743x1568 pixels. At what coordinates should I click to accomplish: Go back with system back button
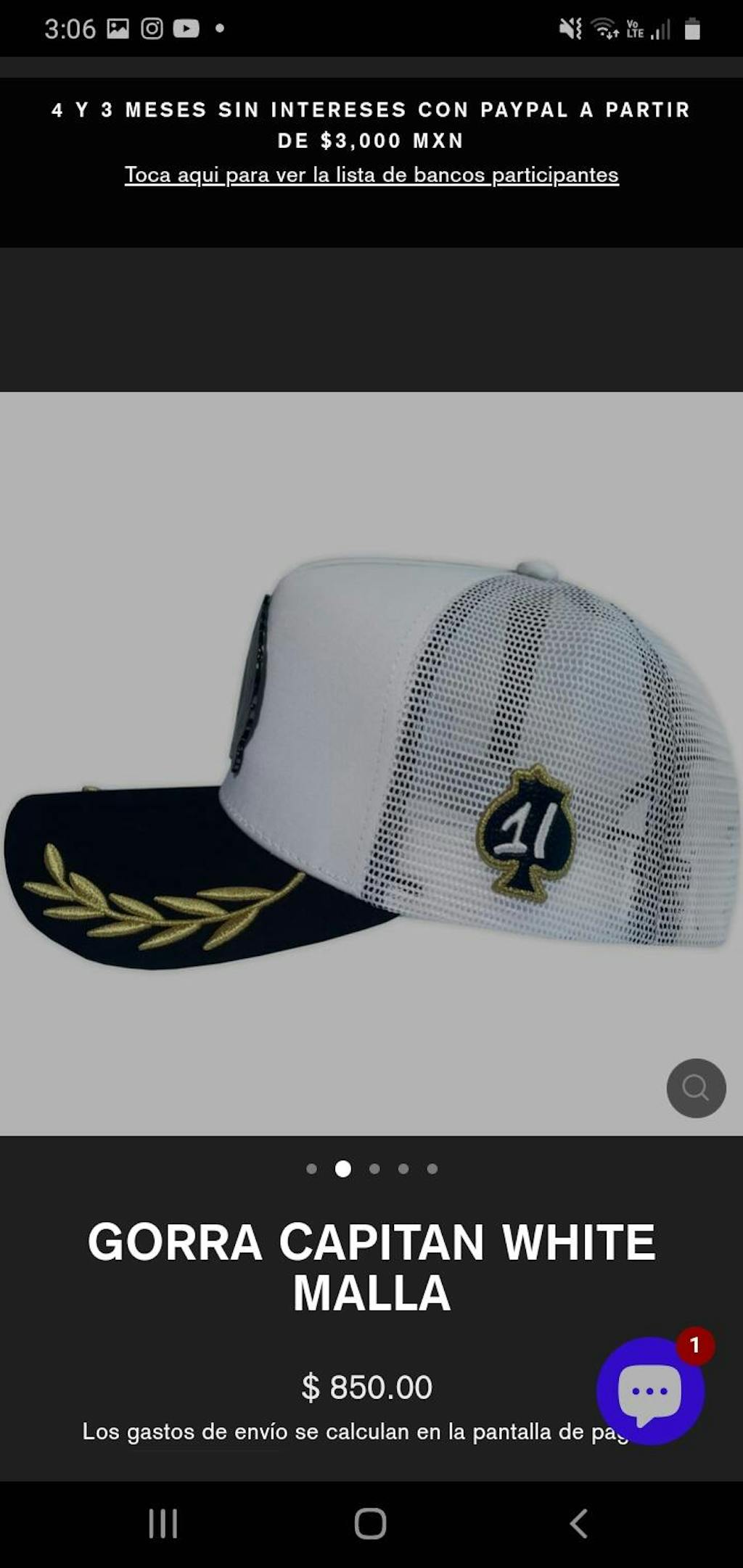click(x=578, y=1523)
